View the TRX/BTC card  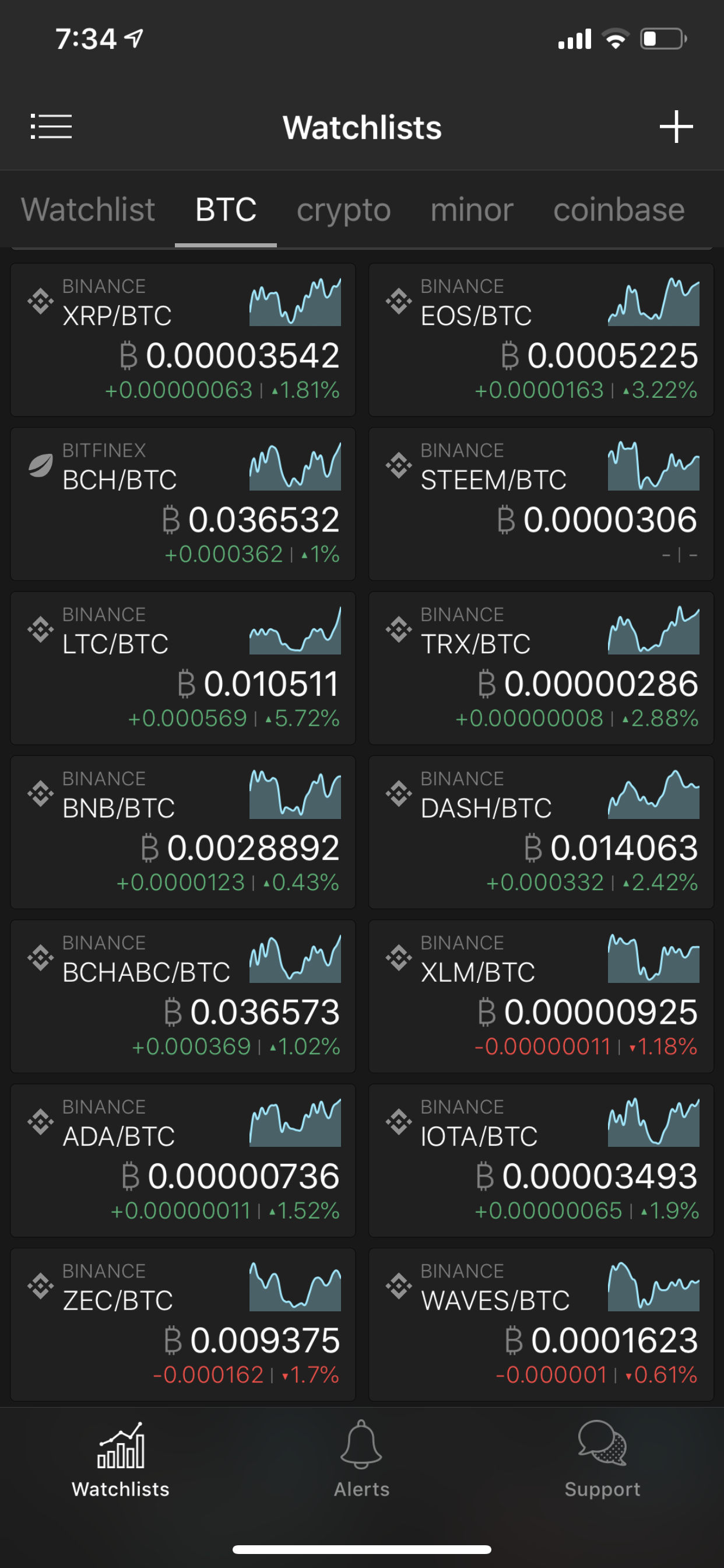pyautogui.click(x=541, y=668)
